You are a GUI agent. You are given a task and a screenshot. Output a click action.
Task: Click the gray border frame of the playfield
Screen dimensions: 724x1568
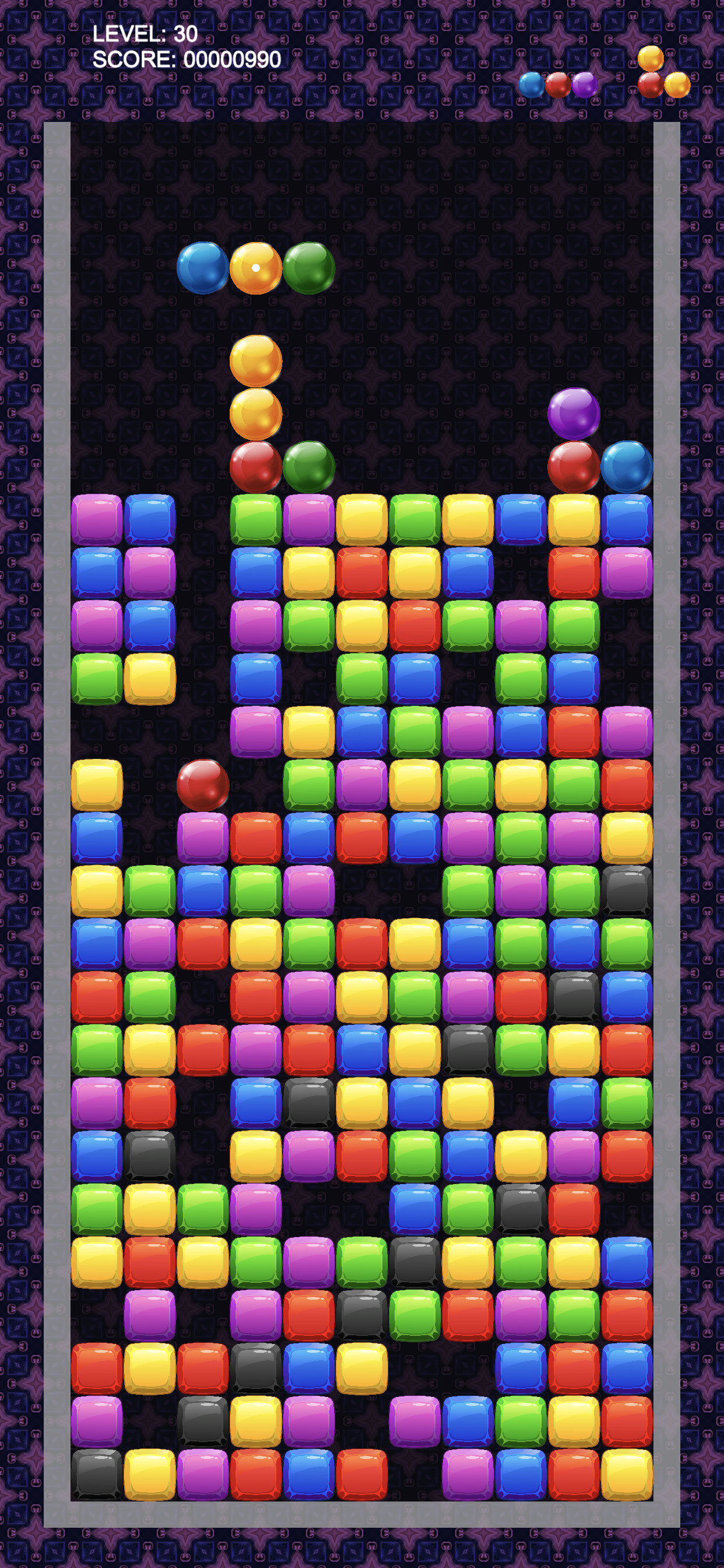(58, 792)
